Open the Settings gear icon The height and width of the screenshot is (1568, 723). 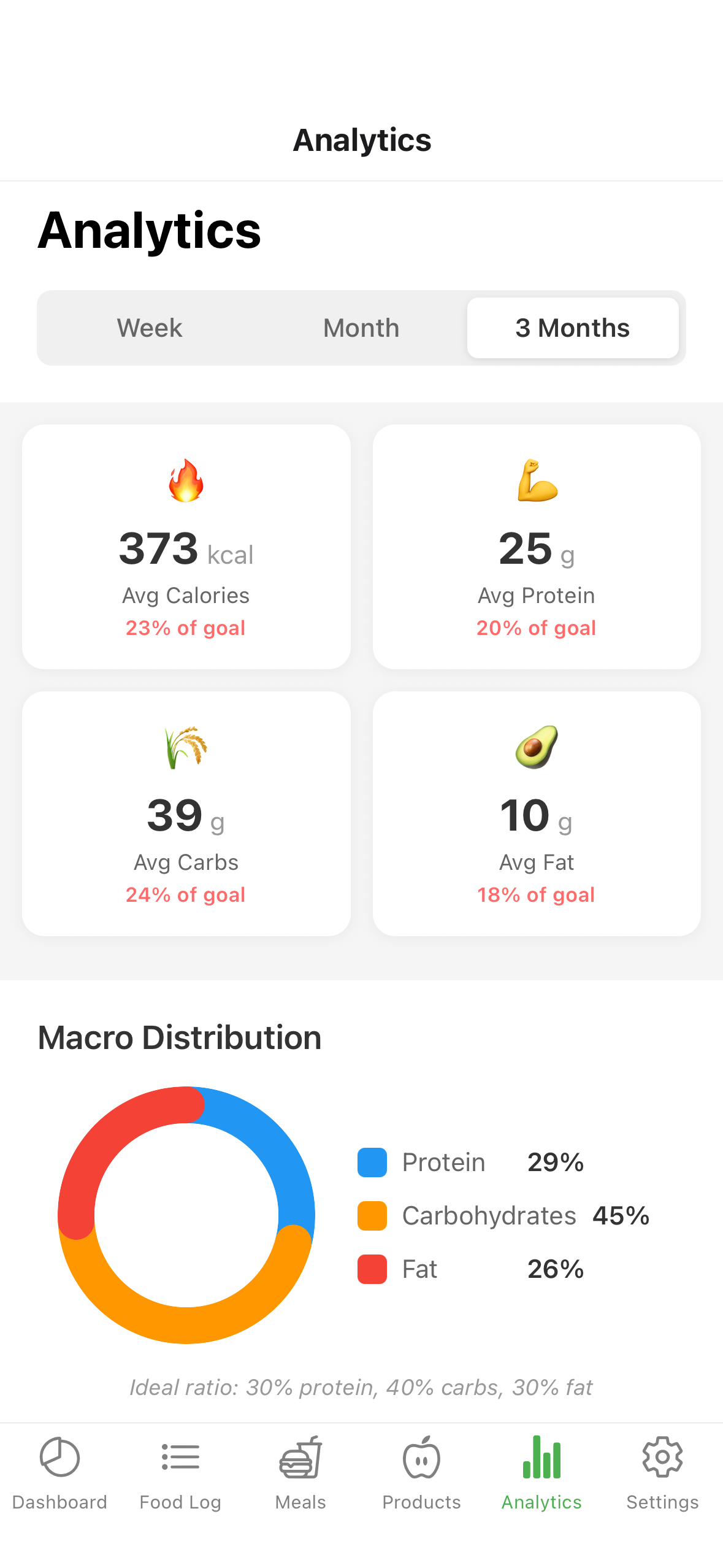point(662,1456)
